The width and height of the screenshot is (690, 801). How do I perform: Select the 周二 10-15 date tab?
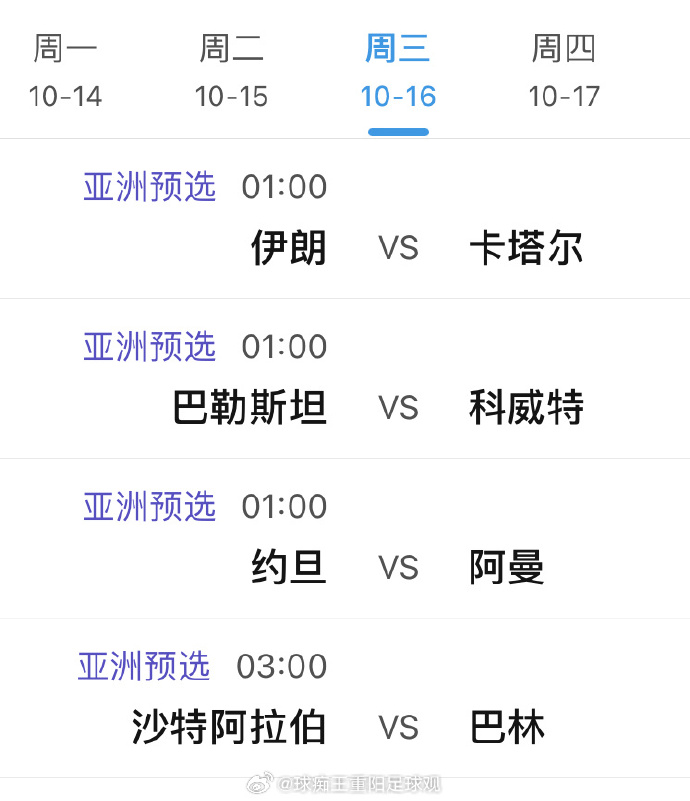(x=231, y=71)
